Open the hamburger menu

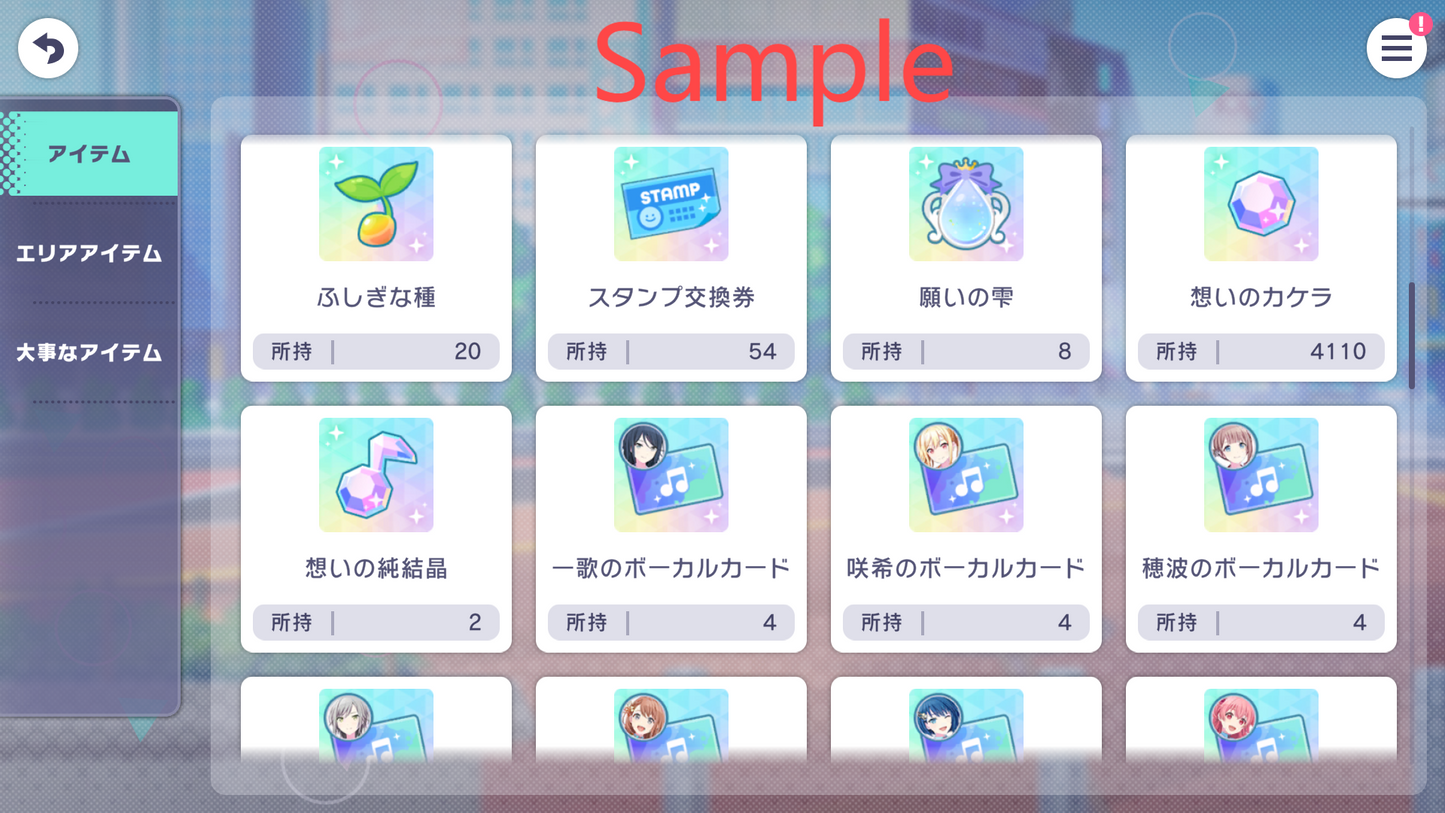click(x=1396, y=48)
